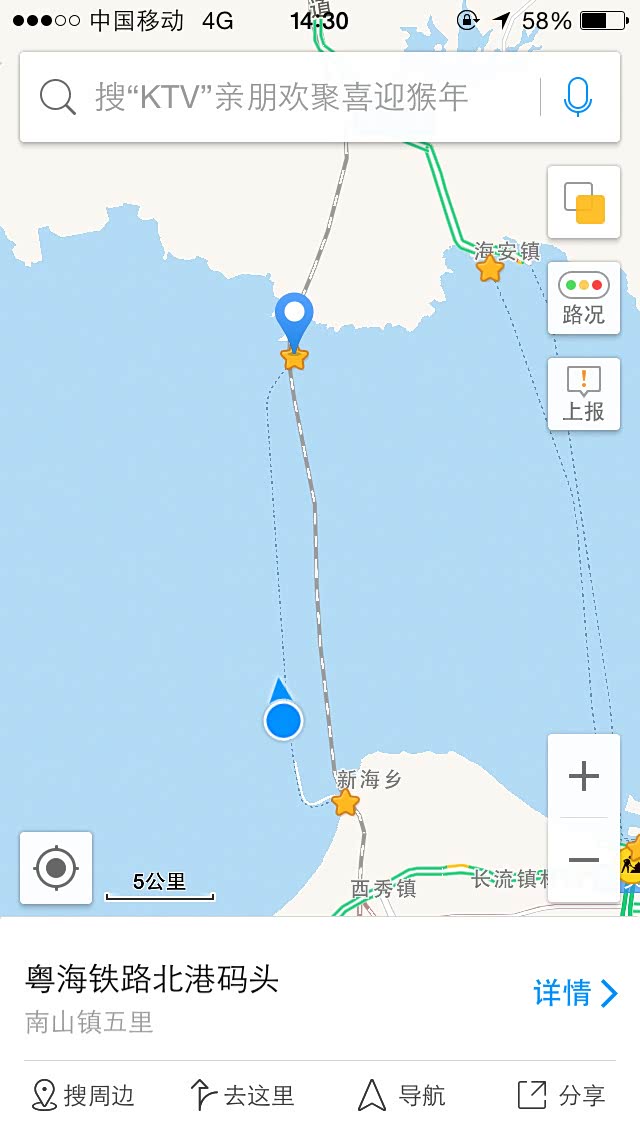Screen dimensions: 640x1136
Task: Open the map layers button
Action: coord(584,203)
